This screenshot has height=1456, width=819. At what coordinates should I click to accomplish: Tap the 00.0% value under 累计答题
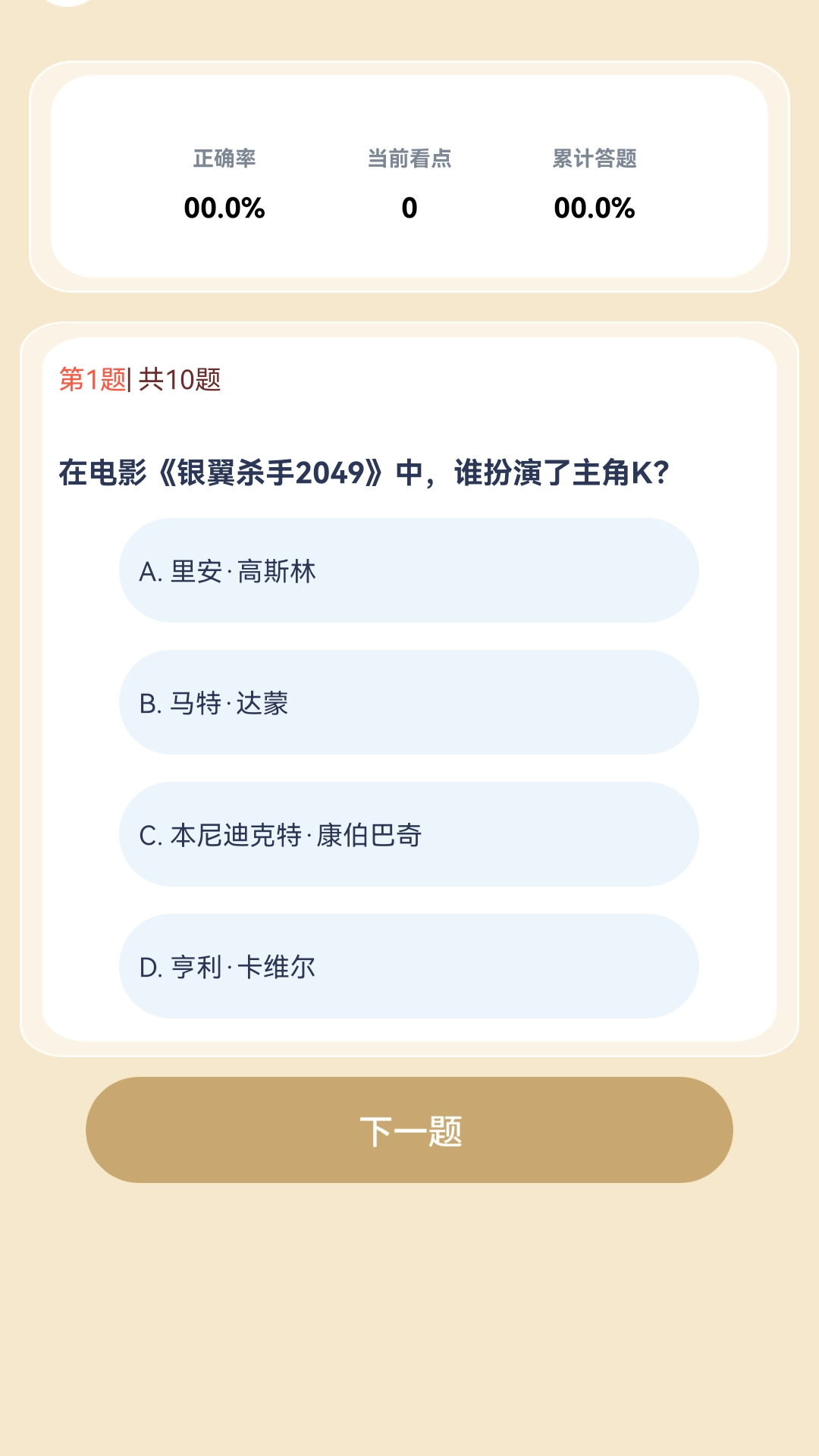tap(595, 207)
